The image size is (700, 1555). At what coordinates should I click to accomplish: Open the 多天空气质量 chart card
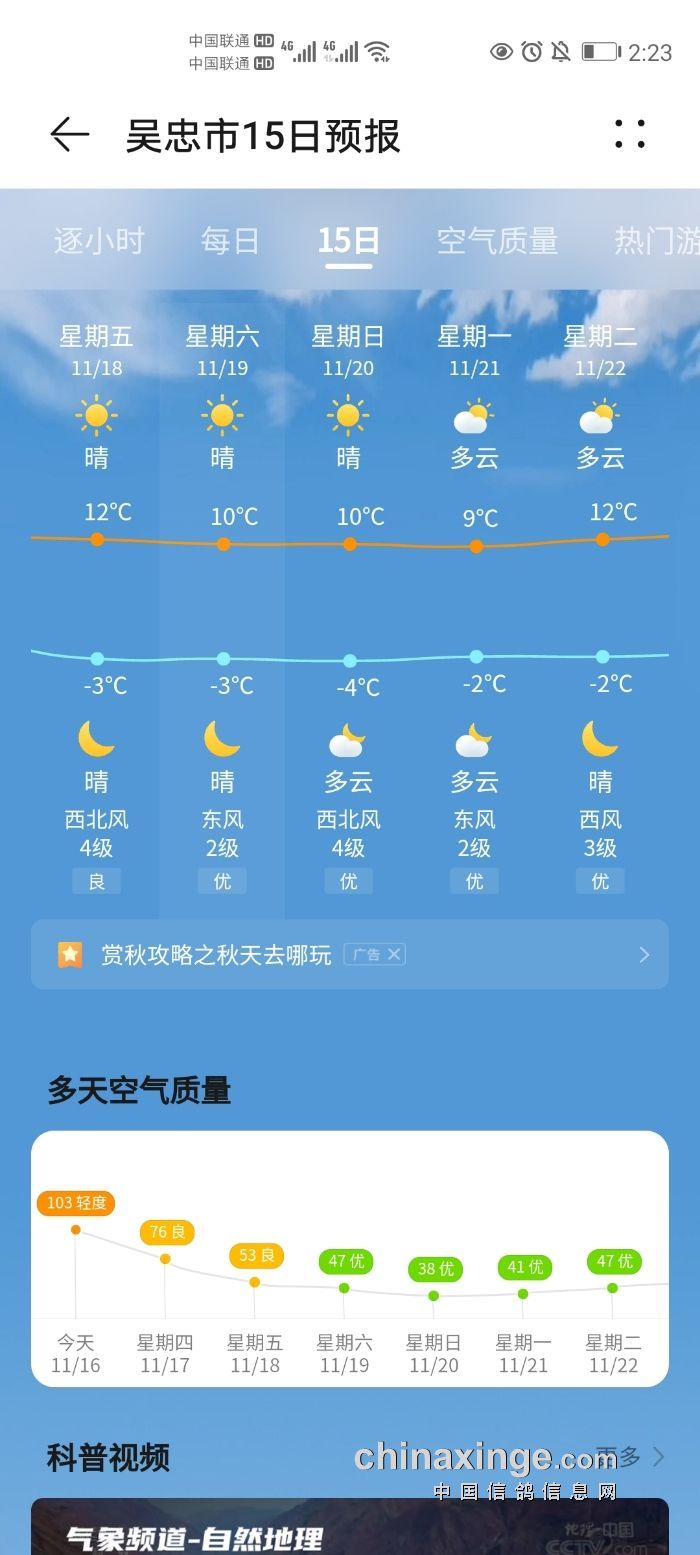click(x=349, y=1258)
